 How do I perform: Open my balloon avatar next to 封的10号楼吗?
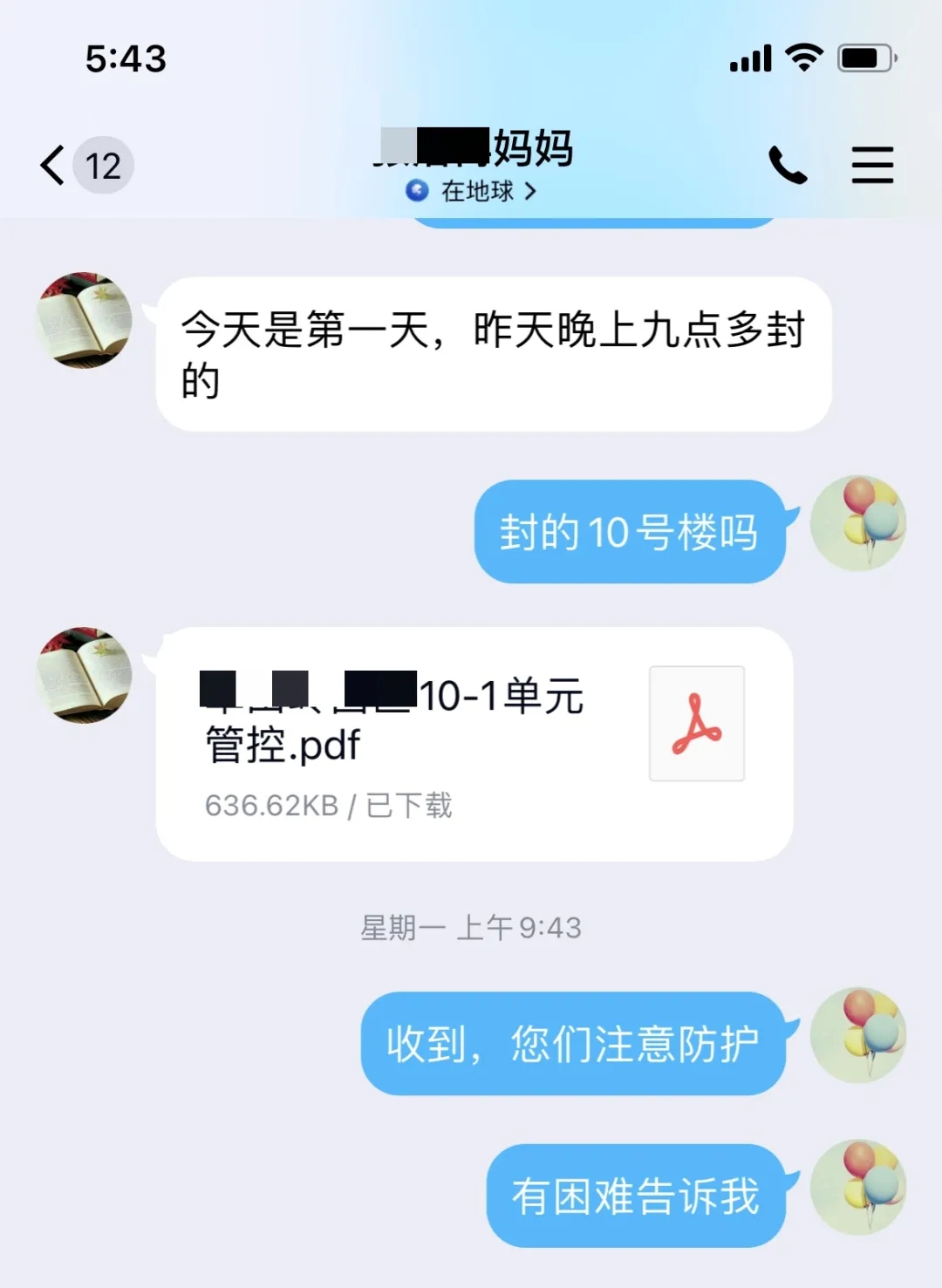pyautogui.click(x=857, y=523)
